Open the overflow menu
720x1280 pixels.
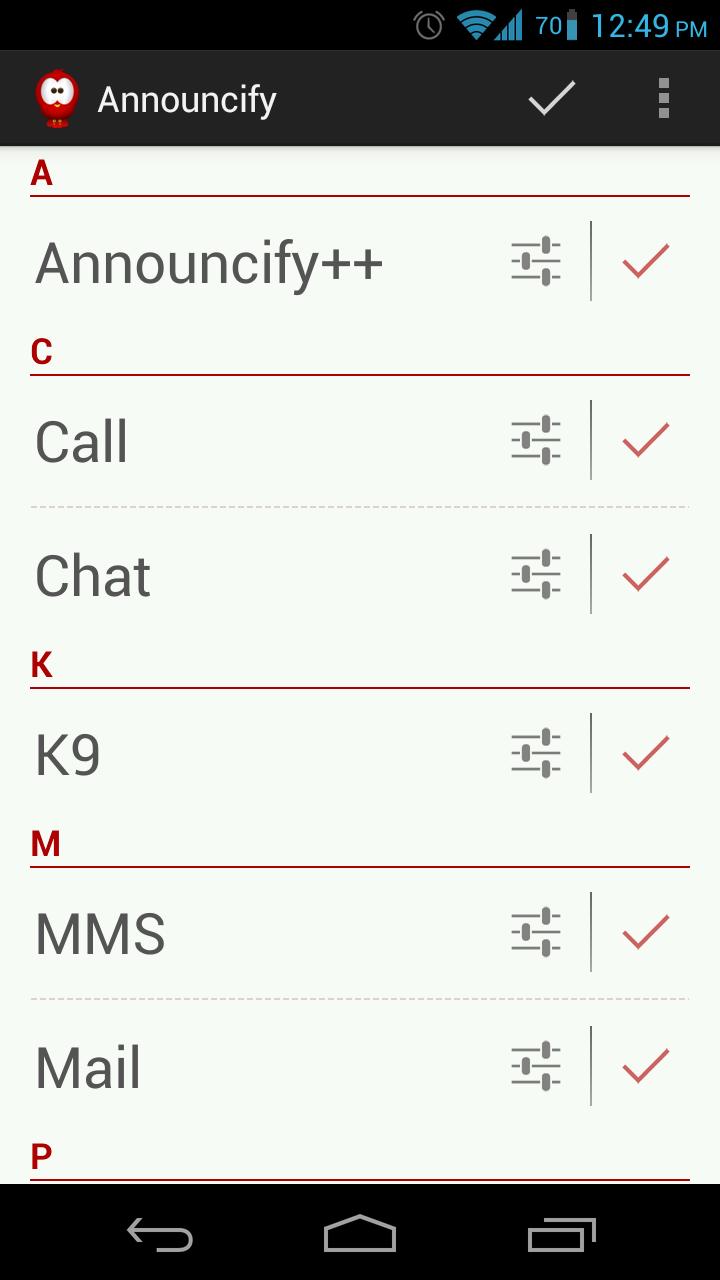pos(663,98)
